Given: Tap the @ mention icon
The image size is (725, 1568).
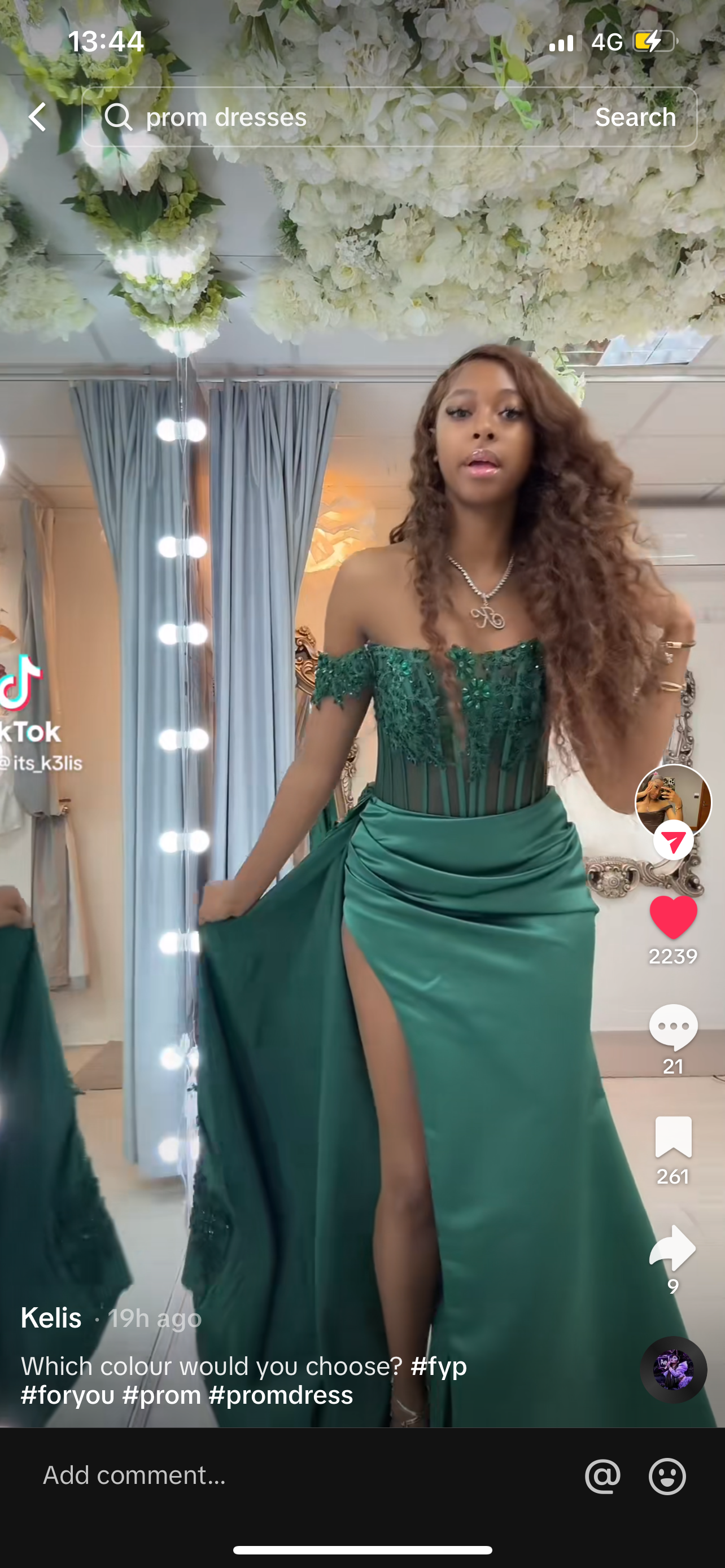Looking at the screenshot, I should pos(602,1476).
